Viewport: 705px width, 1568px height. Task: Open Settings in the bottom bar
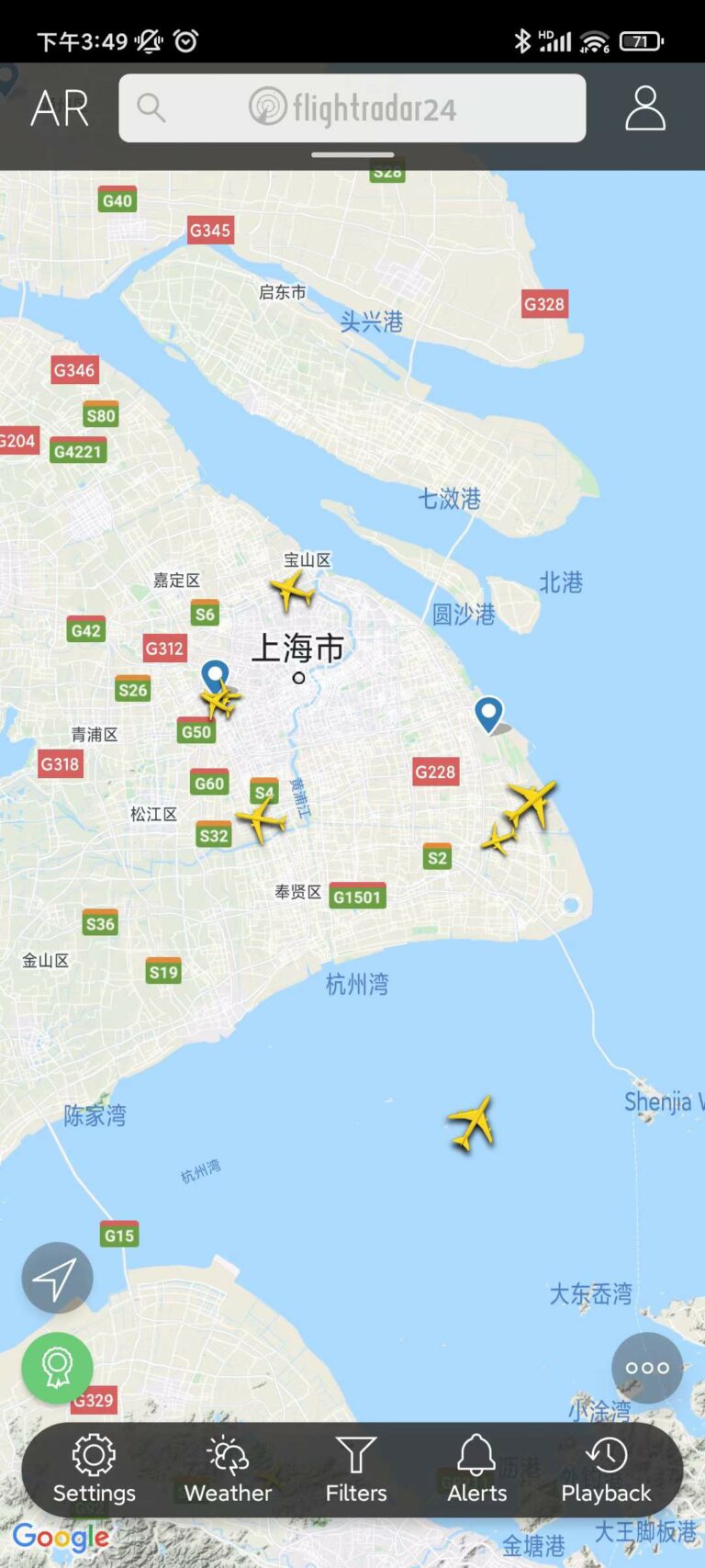[x=94, y=1470]
